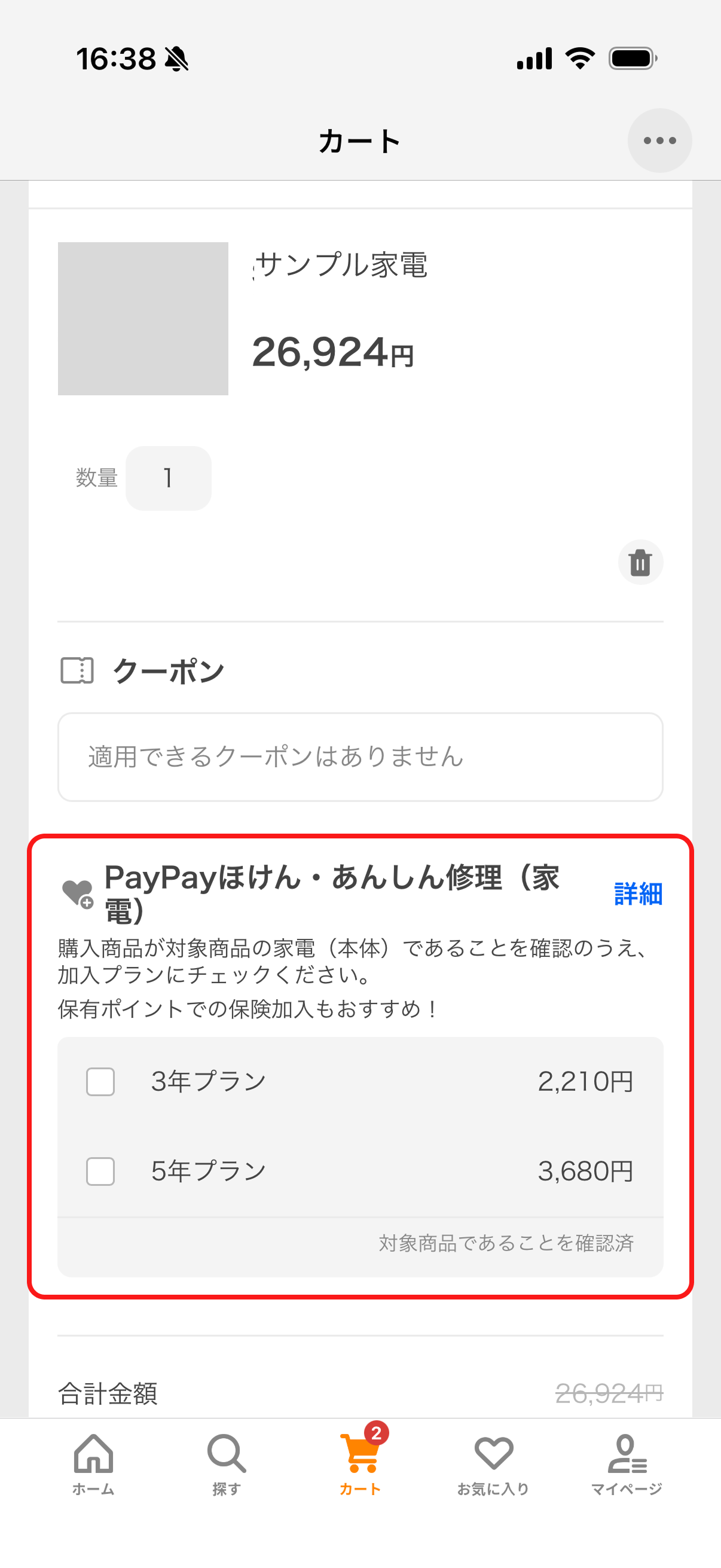Viewport: 721px width, 1568px height.
Task: Enable the 5年プラン checkbox
Action: tap(100, 1170)
